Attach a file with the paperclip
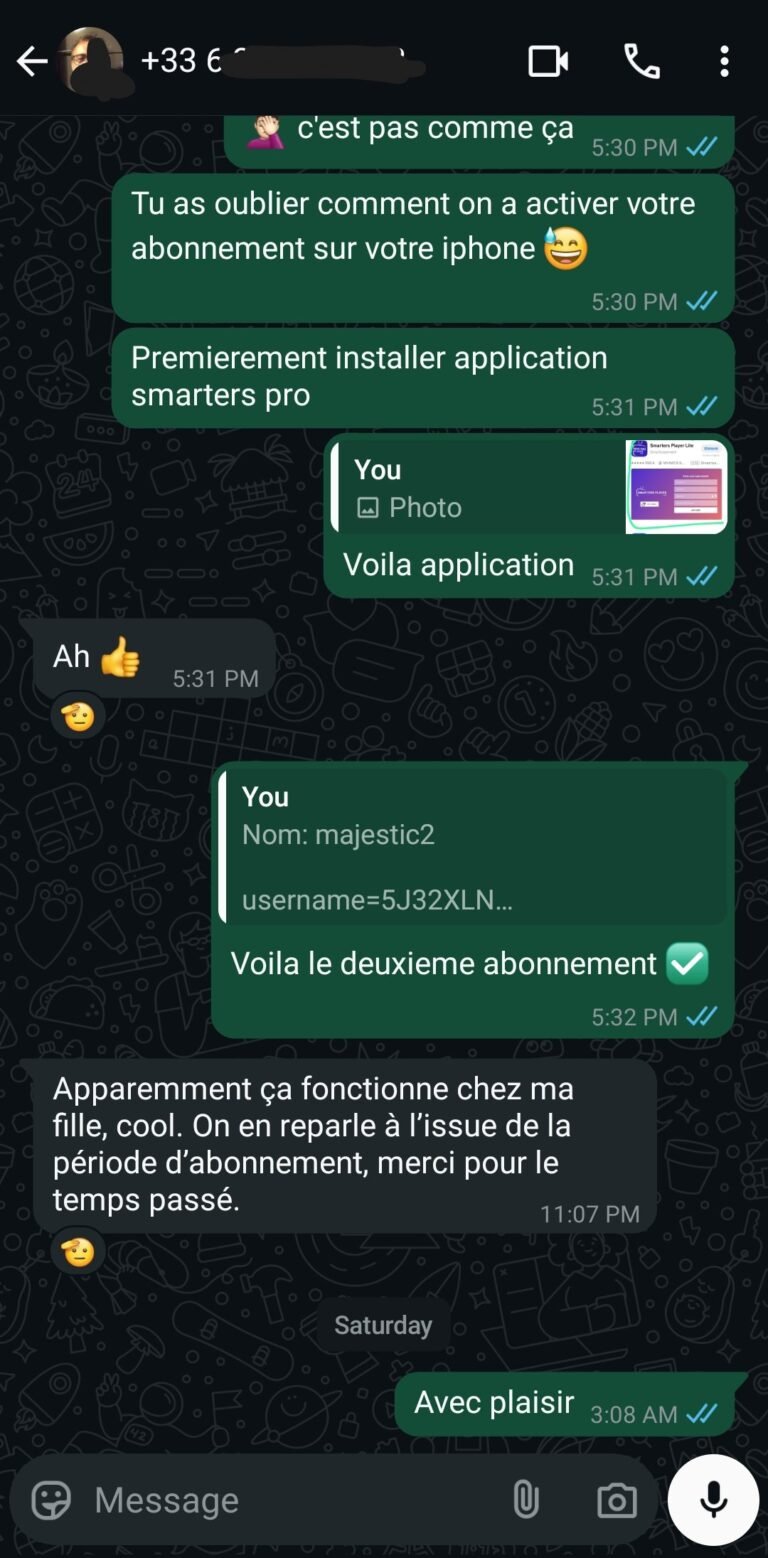 pos(525,1500)
